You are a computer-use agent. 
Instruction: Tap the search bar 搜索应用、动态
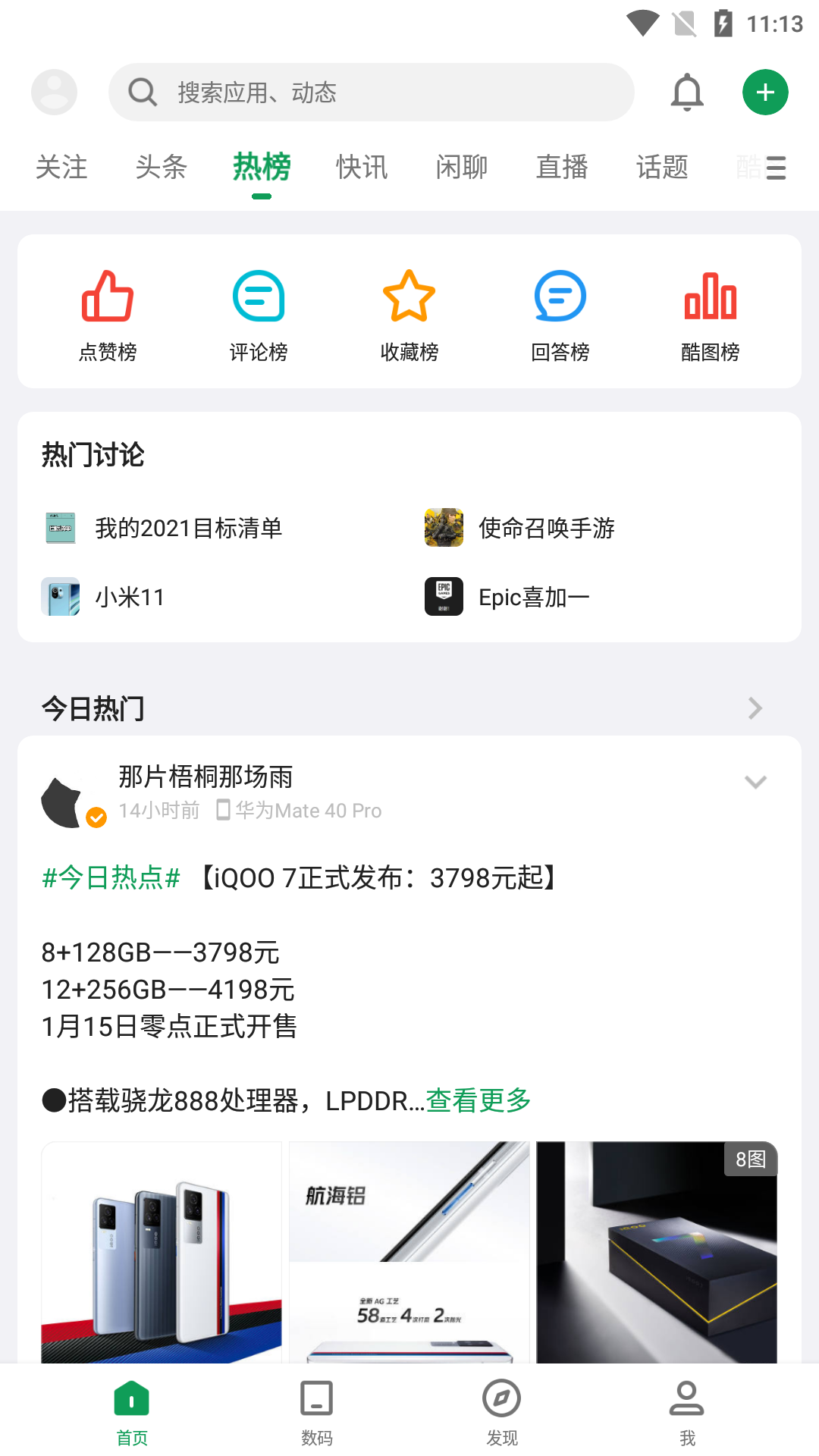point(371,92)
